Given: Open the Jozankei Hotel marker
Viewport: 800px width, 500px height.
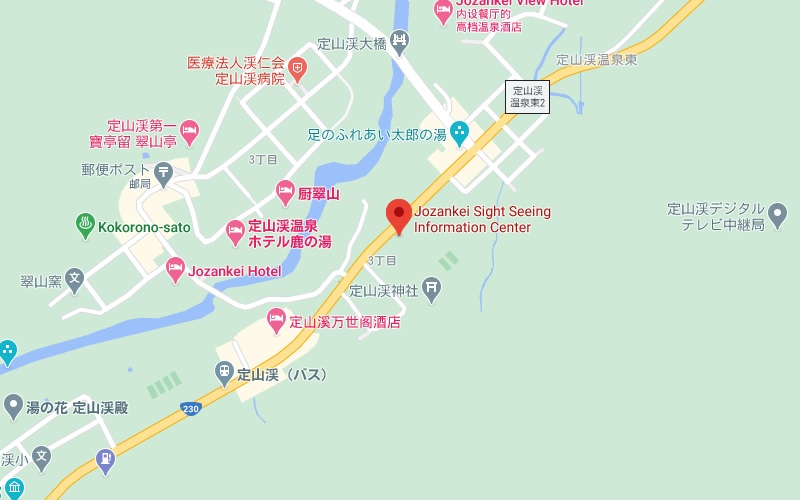Looking at the screenshot, I should (x=176, y=267).
